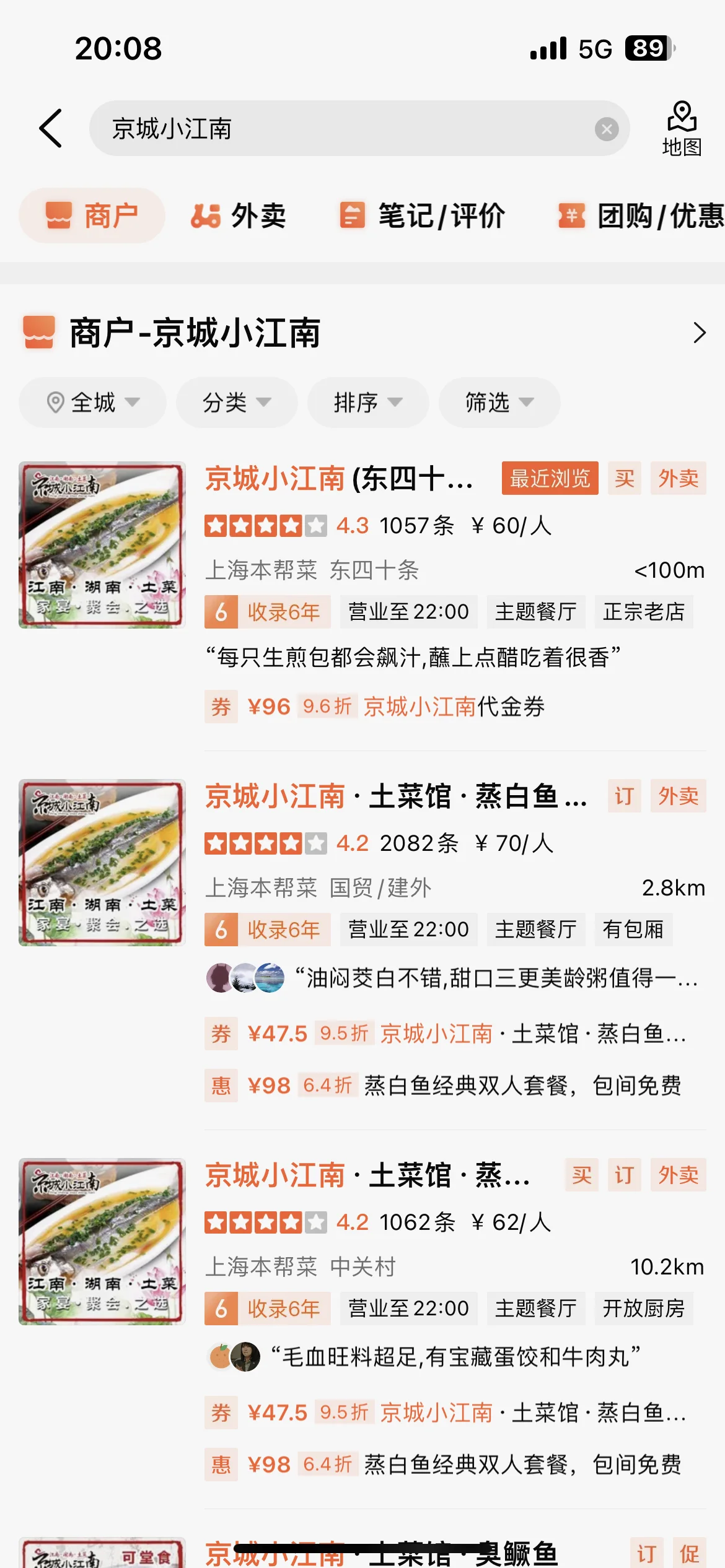Image resolution: width=725 pixels, height=1568 pixels.
Task: Open 京城小江南 (东四十条) restaurant listing
Action: pyautogui.click(x=340, y=479)
